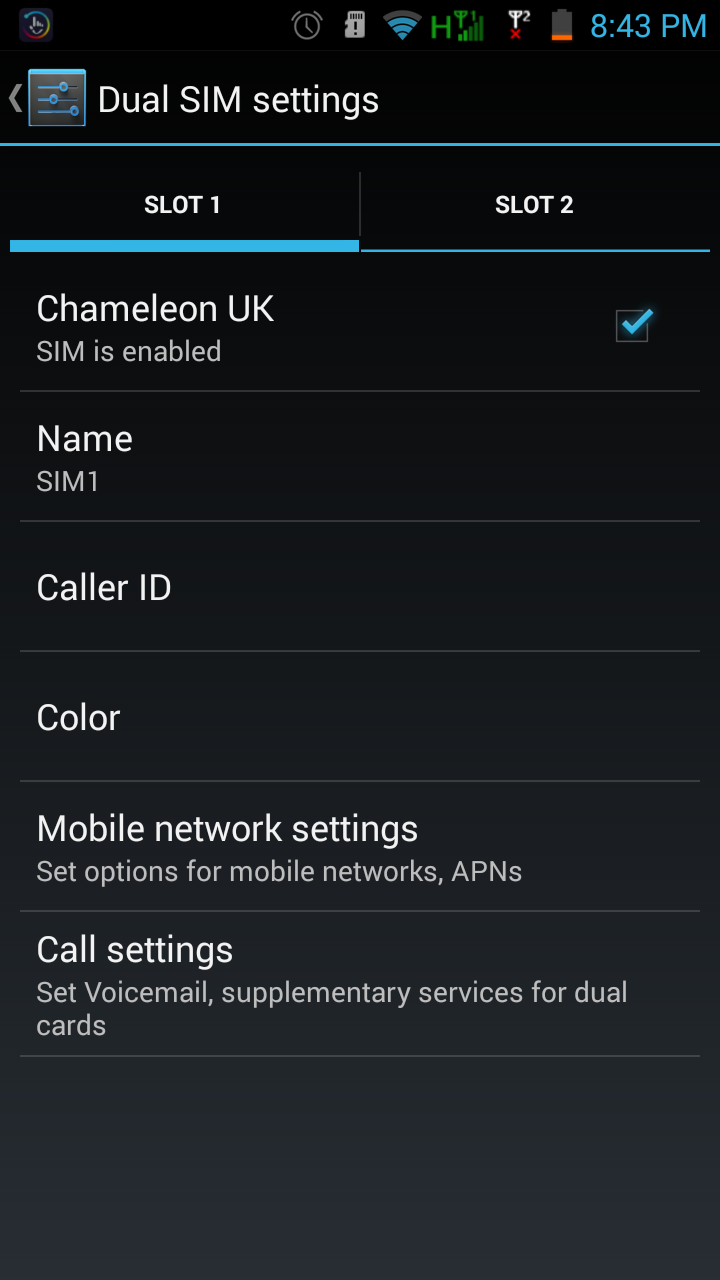Go back via the Dual SIM settings icon

tap(57, 98)
